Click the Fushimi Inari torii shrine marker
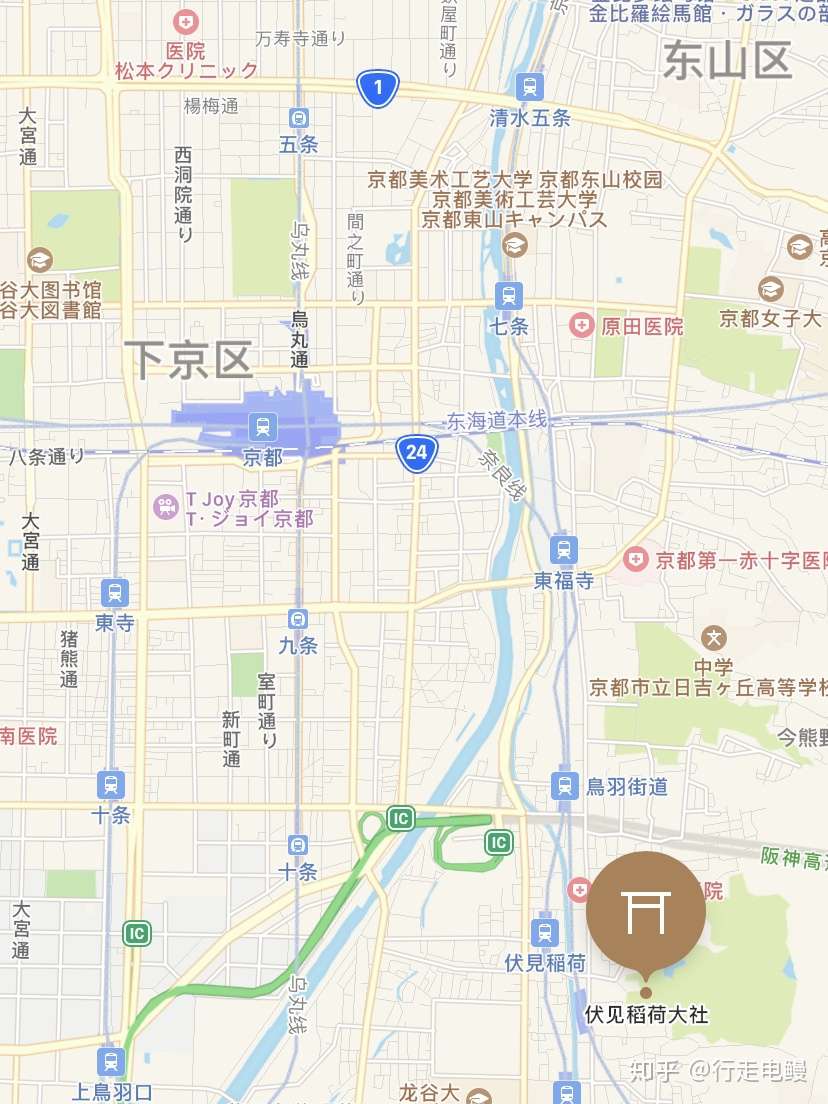 click(647, 910)
